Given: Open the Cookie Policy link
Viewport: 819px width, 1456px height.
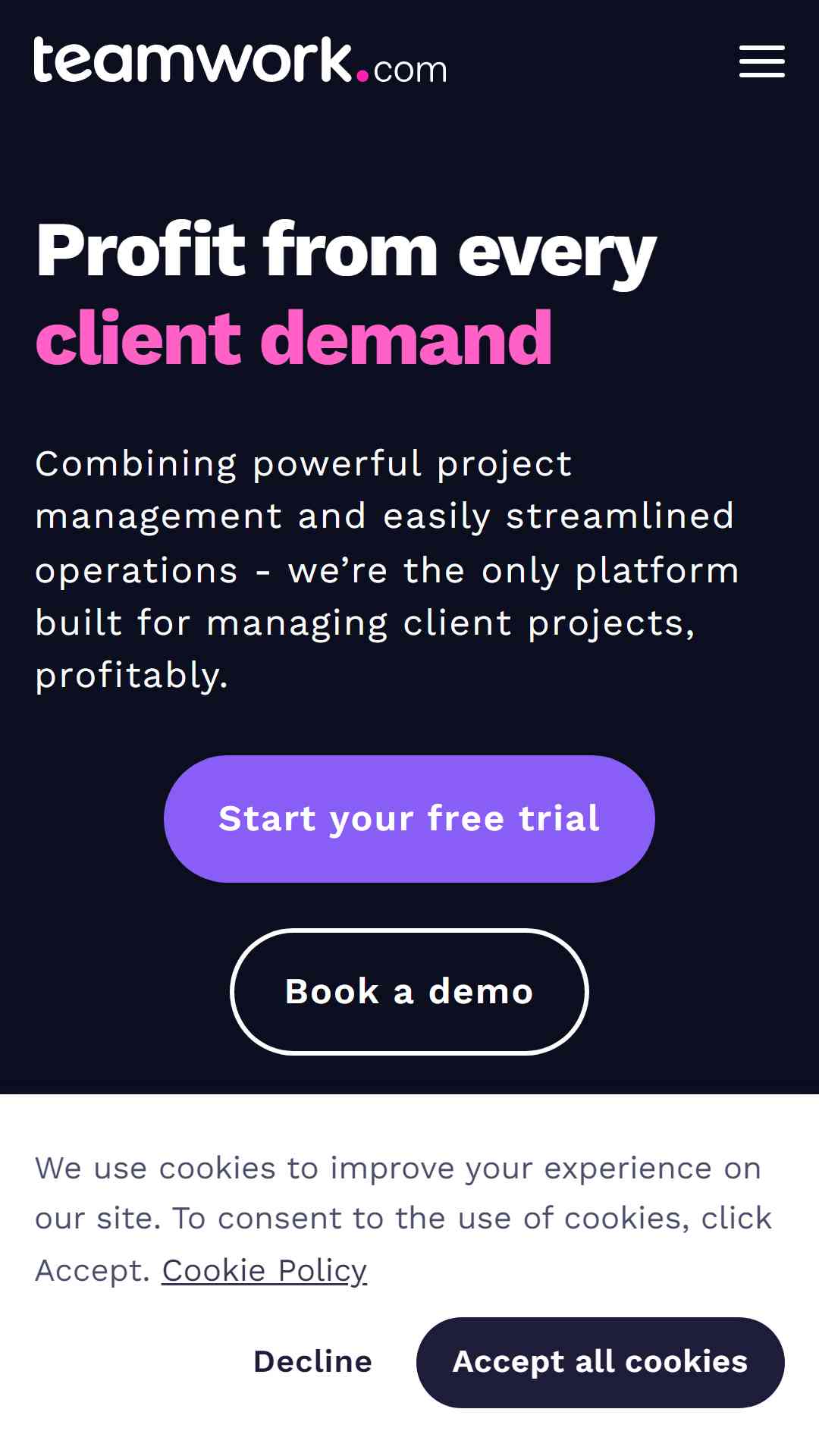Looking at the screenshot, I should pyautogui.click(x=265, y=1270).
